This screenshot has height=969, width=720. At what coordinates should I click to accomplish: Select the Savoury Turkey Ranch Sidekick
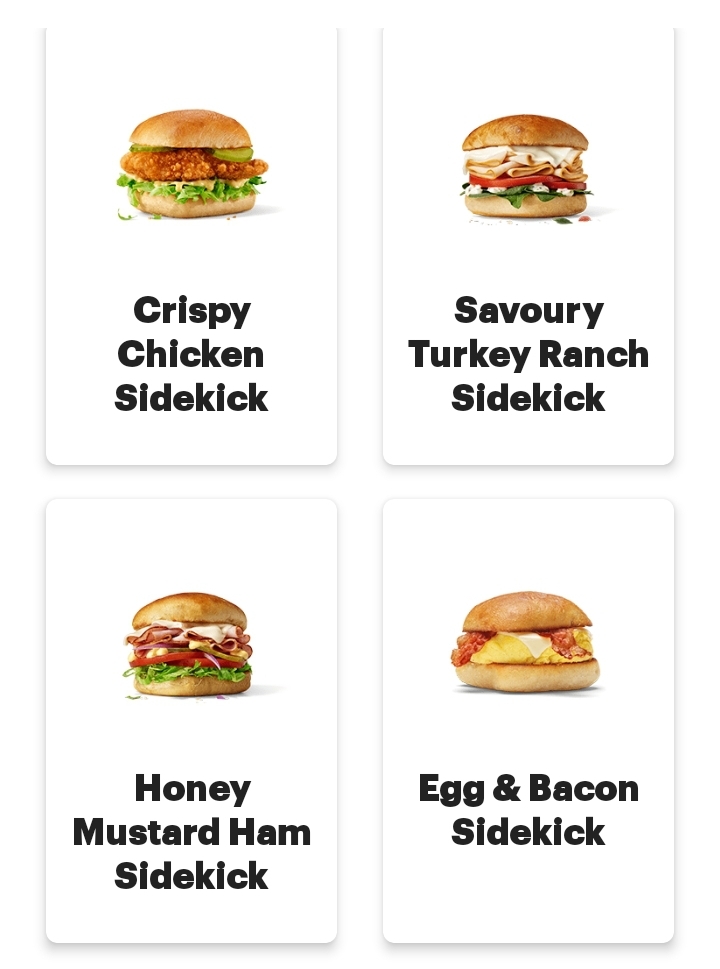tap(528, 250)
